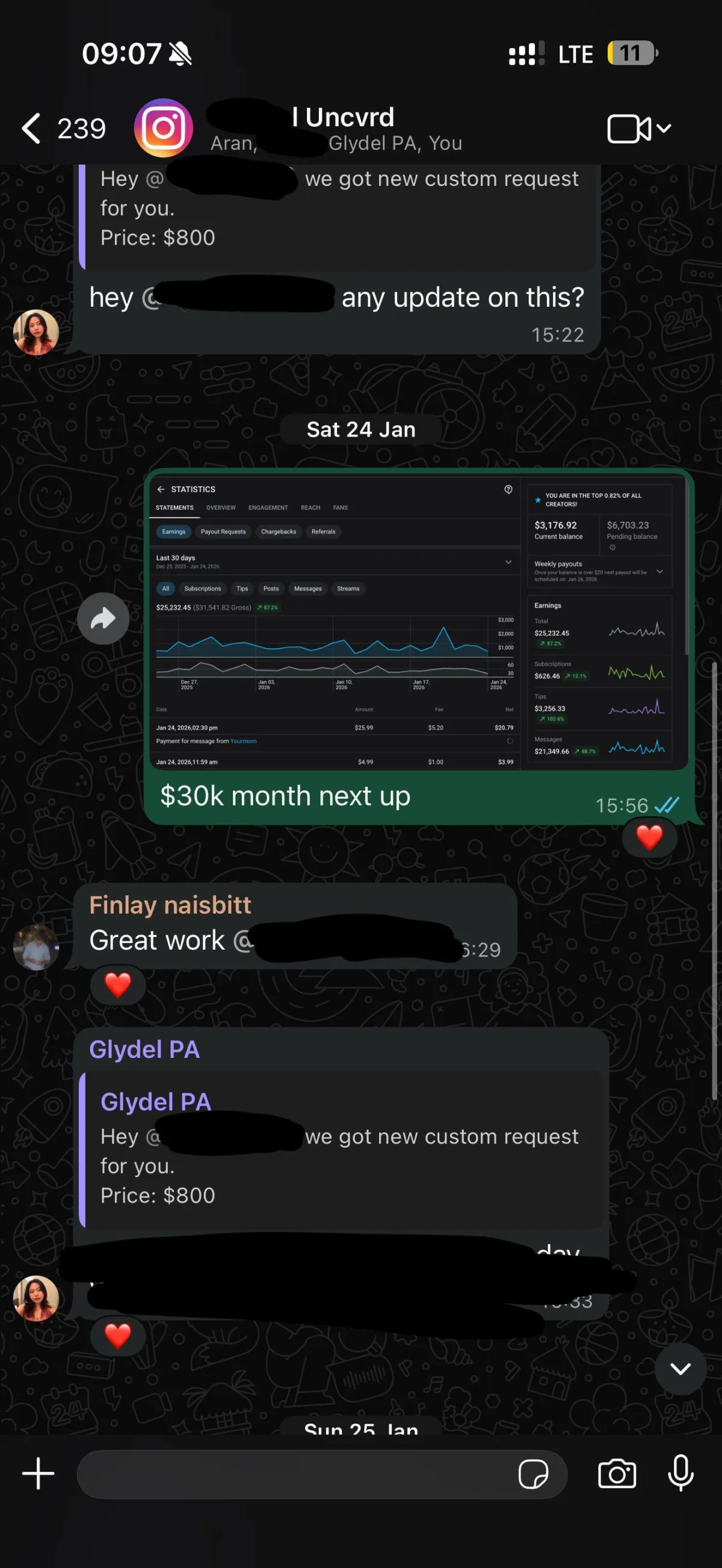View heart reaction on the $30k message
The height and width of the screenshot is (1568, 722).
pyautogui.click(x=649, y=838)
